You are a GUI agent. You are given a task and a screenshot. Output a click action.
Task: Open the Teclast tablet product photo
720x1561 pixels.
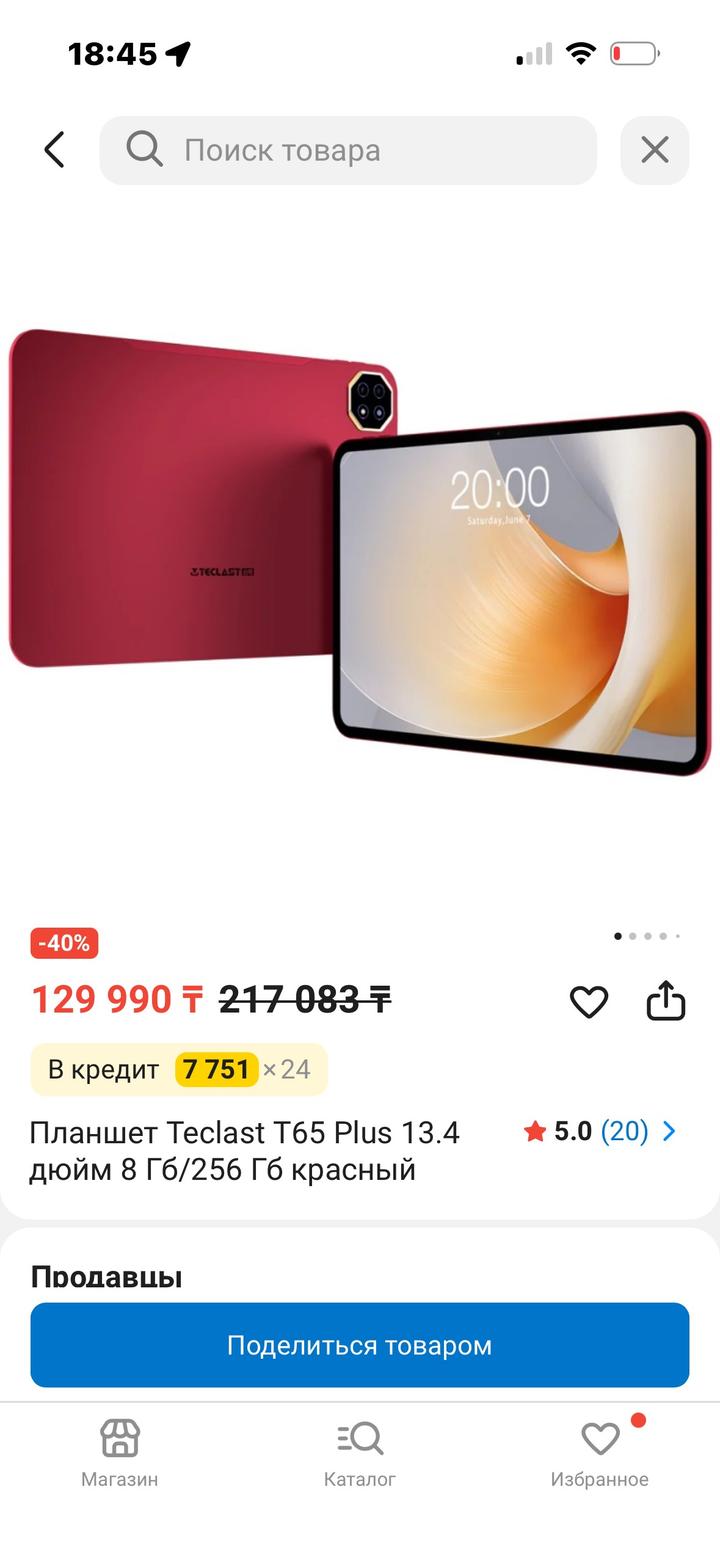point(360,550)
